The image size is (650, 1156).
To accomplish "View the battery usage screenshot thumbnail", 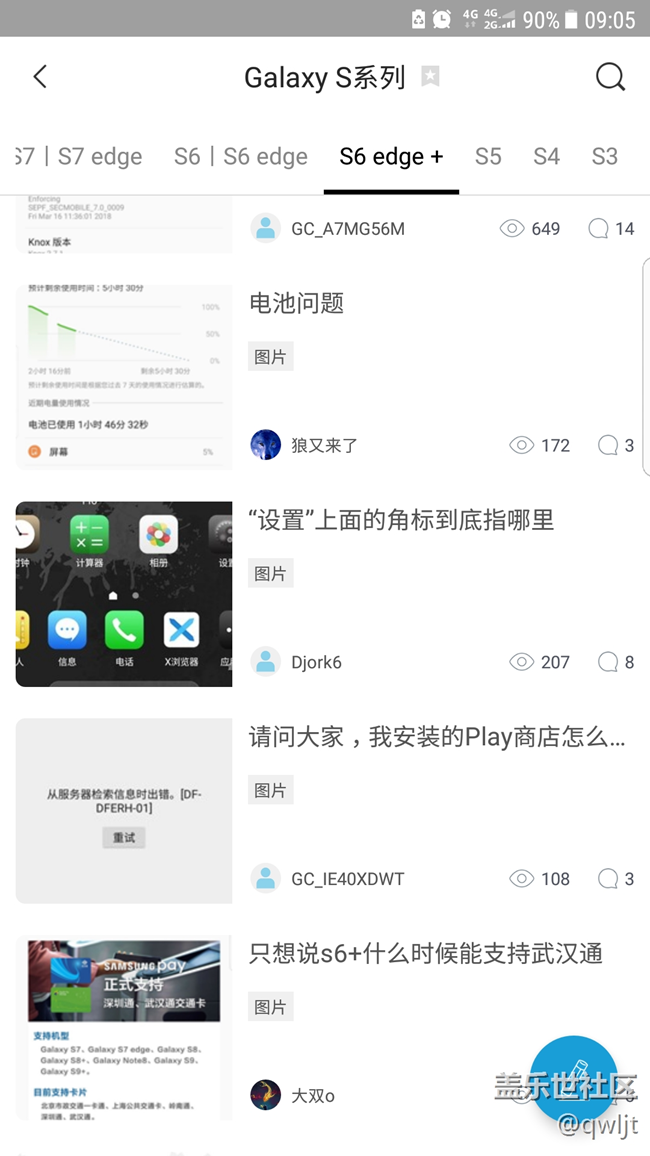I will point(124,377).
